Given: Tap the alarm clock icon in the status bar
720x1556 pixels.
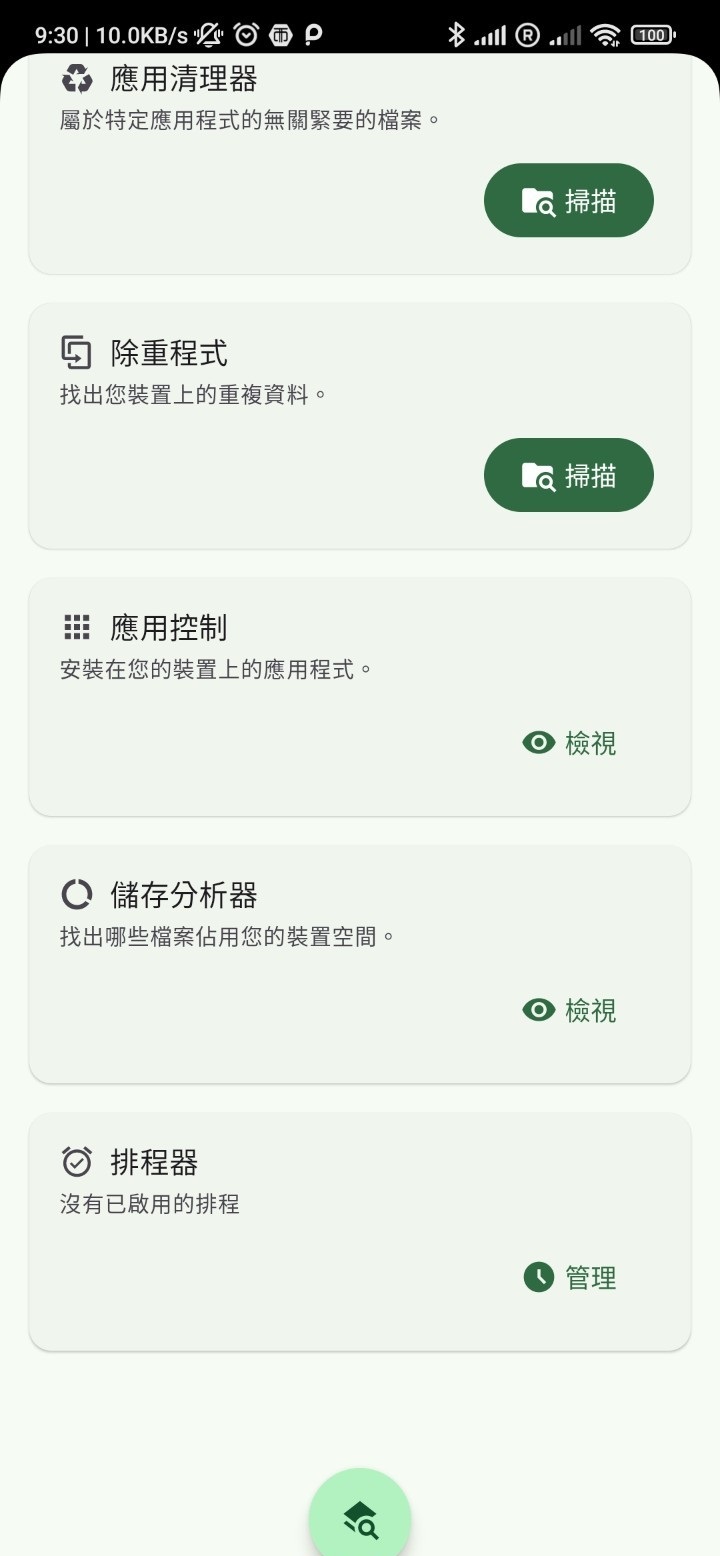Looking at the screenshot, I should [x=246, y=33].
